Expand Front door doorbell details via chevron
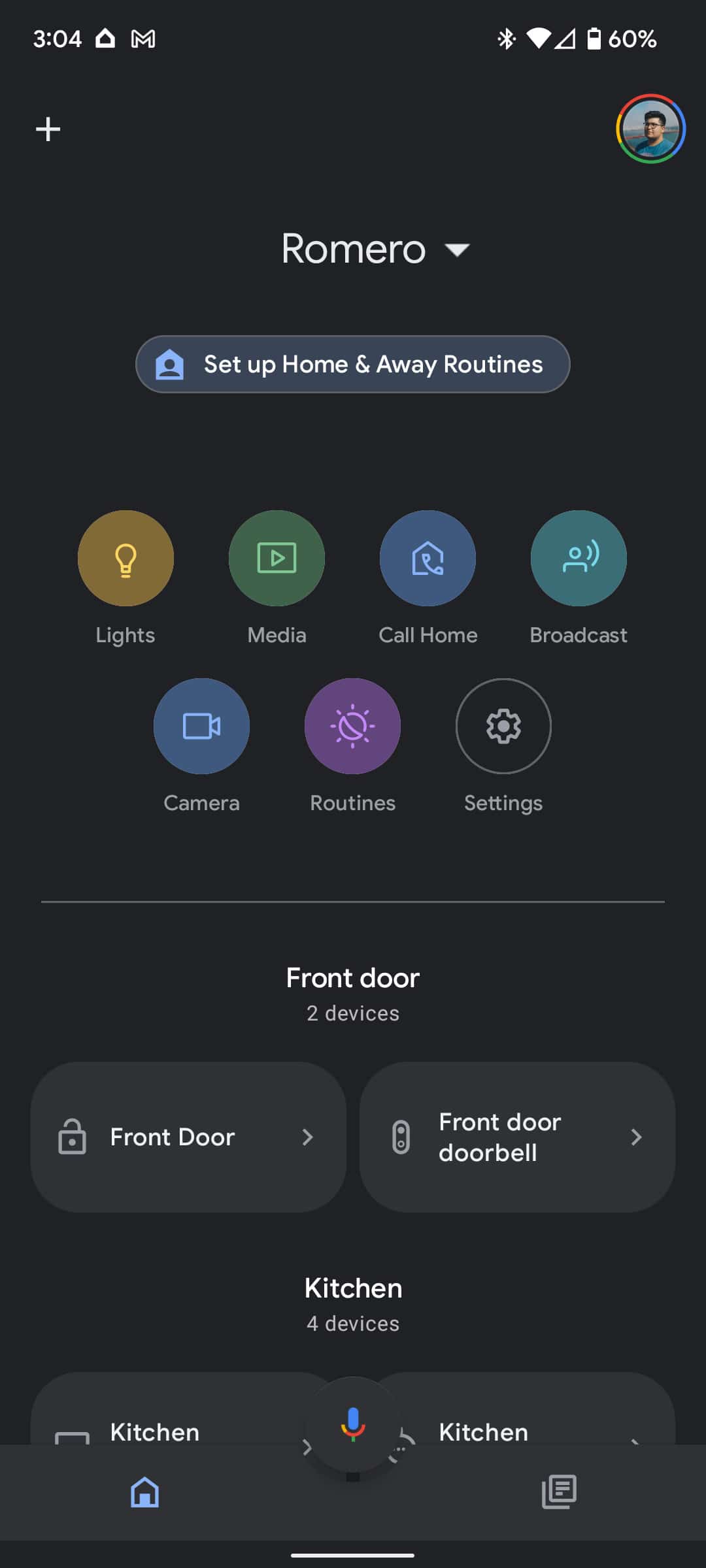Image resolution: width=706 pixels, height=1568 pixels. tap(637, 1137)
